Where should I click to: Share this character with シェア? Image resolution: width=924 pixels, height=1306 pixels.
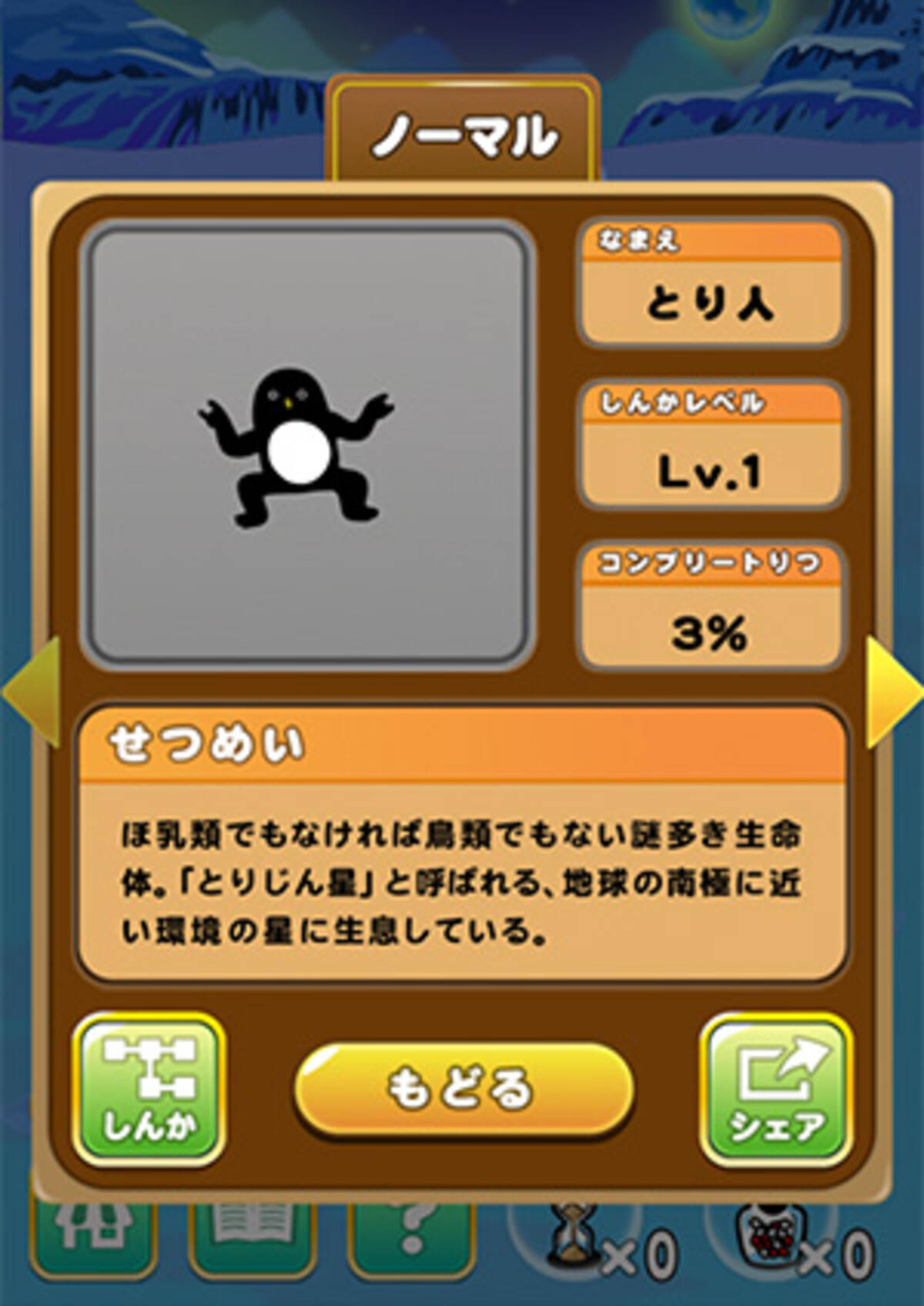point(776,1089)
